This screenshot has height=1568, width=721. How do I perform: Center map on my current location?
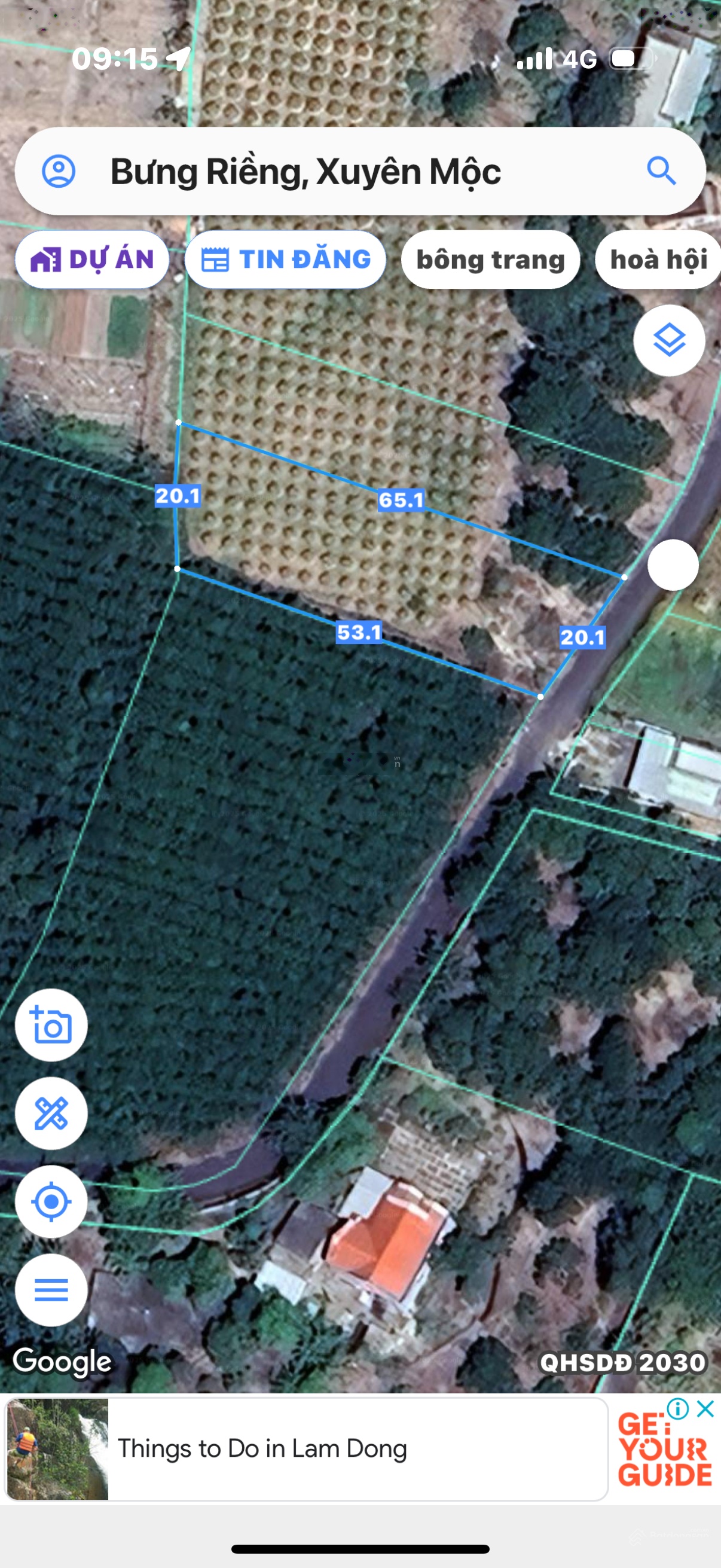point(51,1201)
